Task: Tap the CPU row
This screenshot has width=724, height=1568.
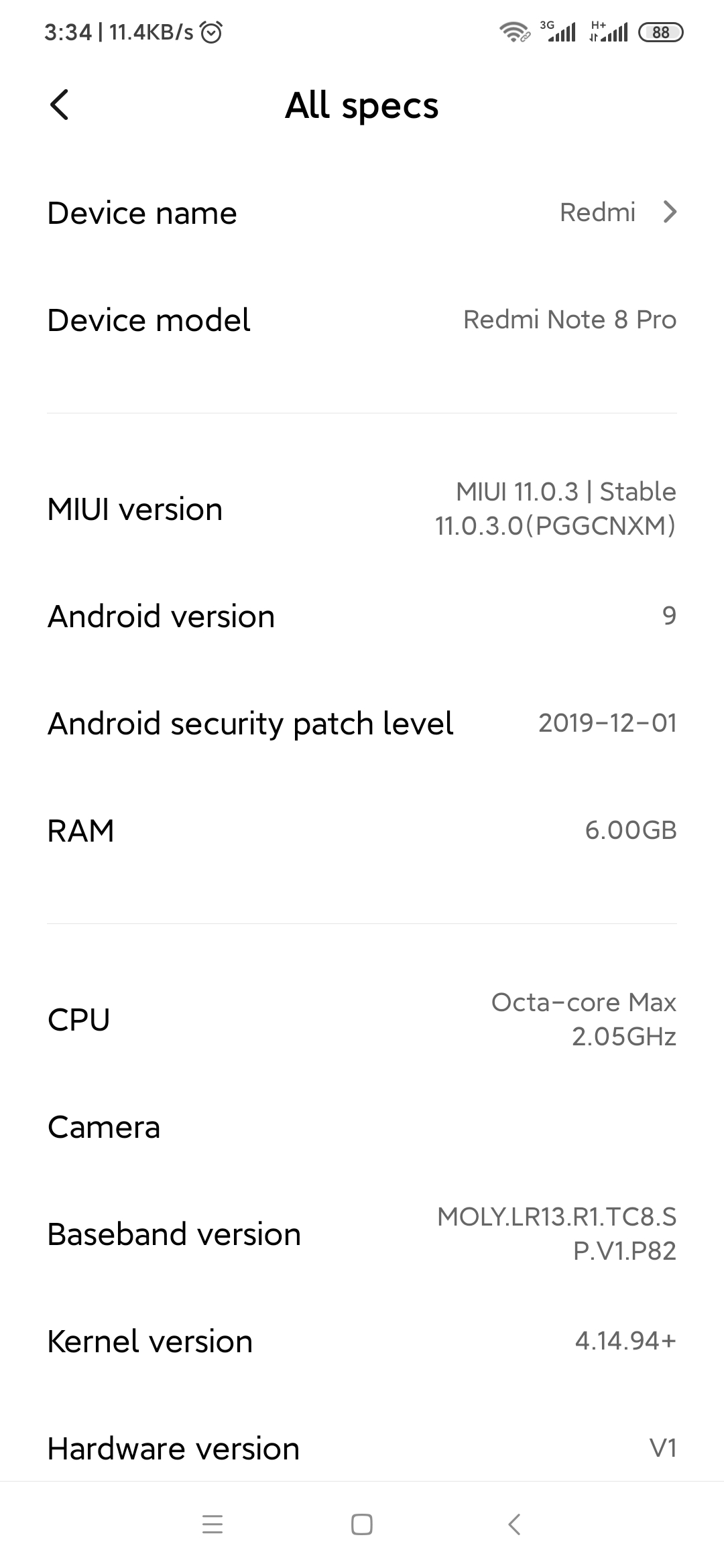Action: click(362, 1019)
